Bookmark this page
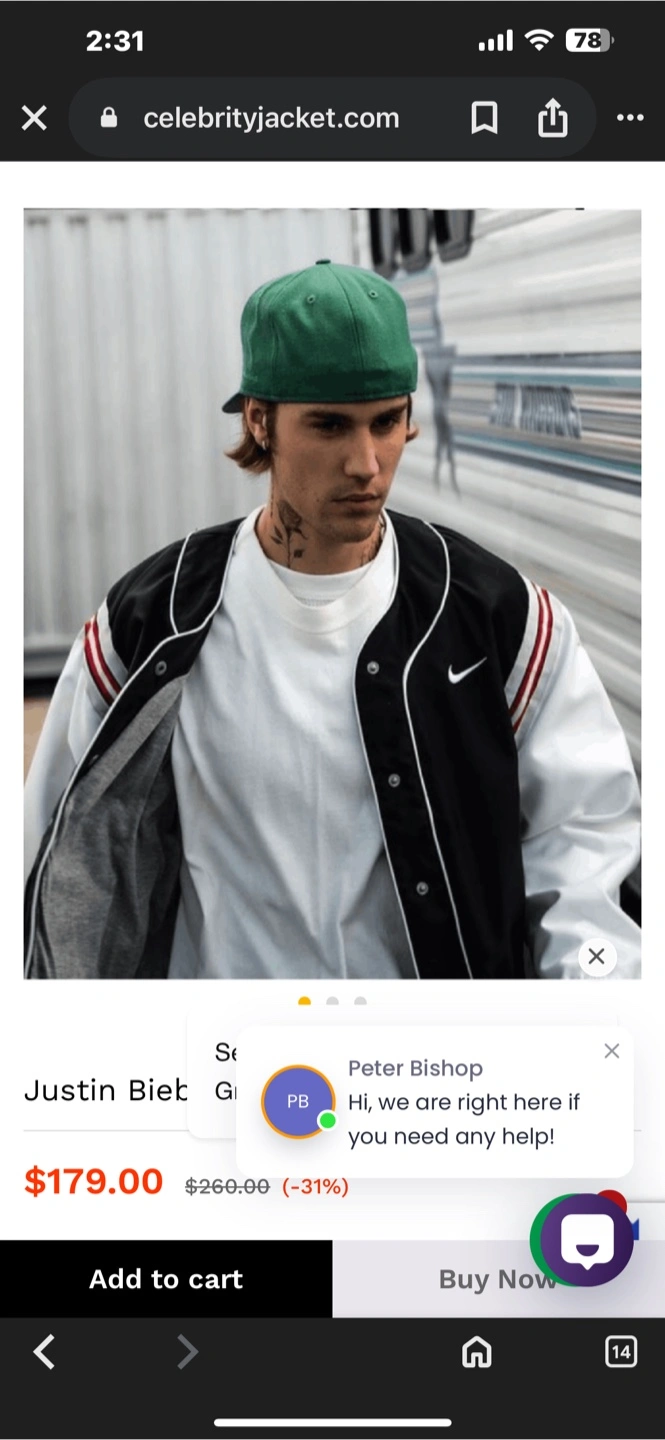The height and width of the screenshot is (1440, 665). coord(484,119)
